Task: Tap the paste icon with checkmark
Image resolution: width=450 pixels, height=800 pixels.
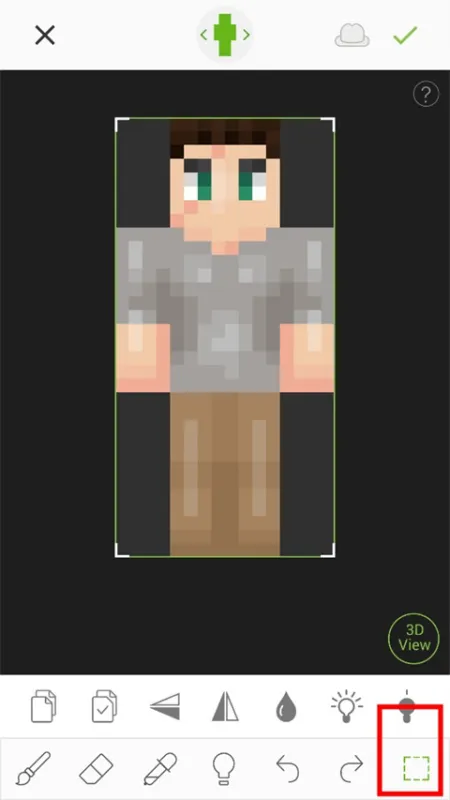Action: point(104,706)
